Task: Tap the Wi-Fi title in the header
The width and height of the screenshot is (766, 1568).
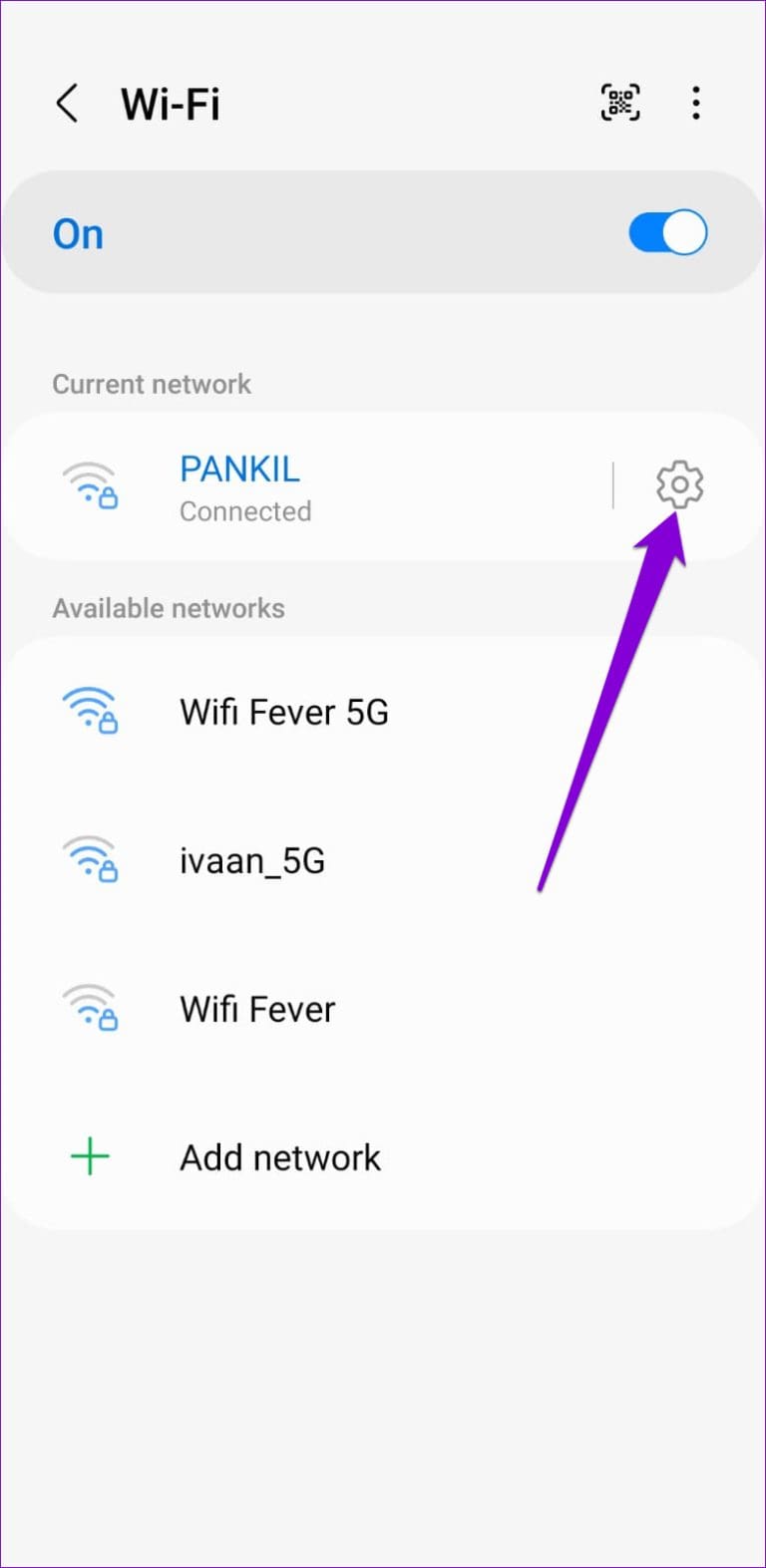Action: pos(170,102)
